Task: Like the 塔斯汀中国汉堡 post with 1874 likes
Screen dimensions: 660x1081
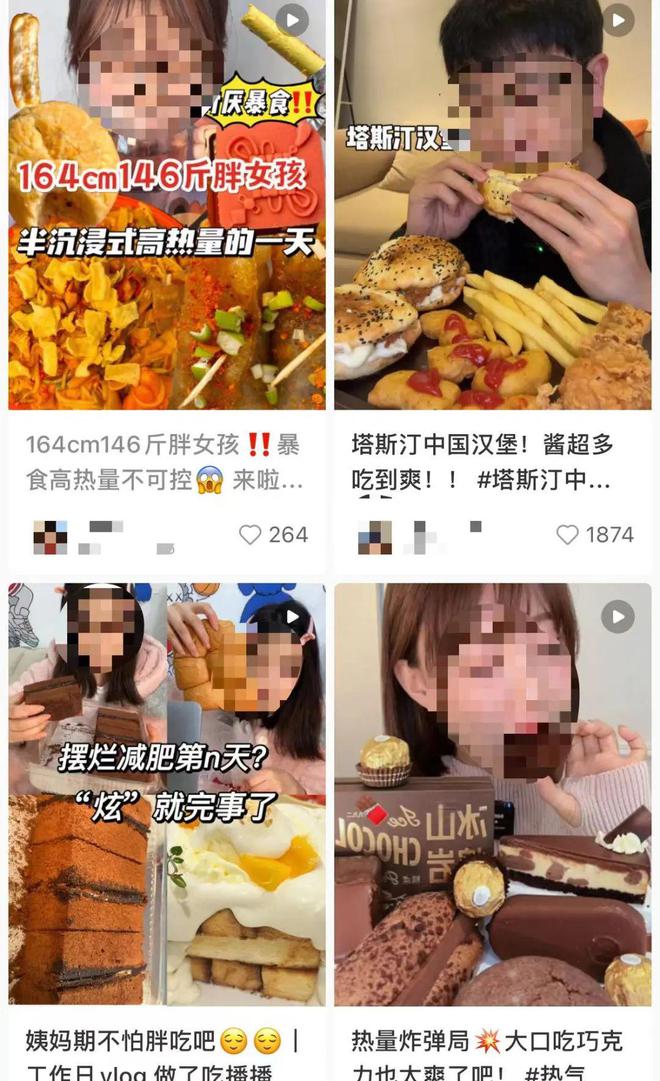Action: click(x=568, y=535)
